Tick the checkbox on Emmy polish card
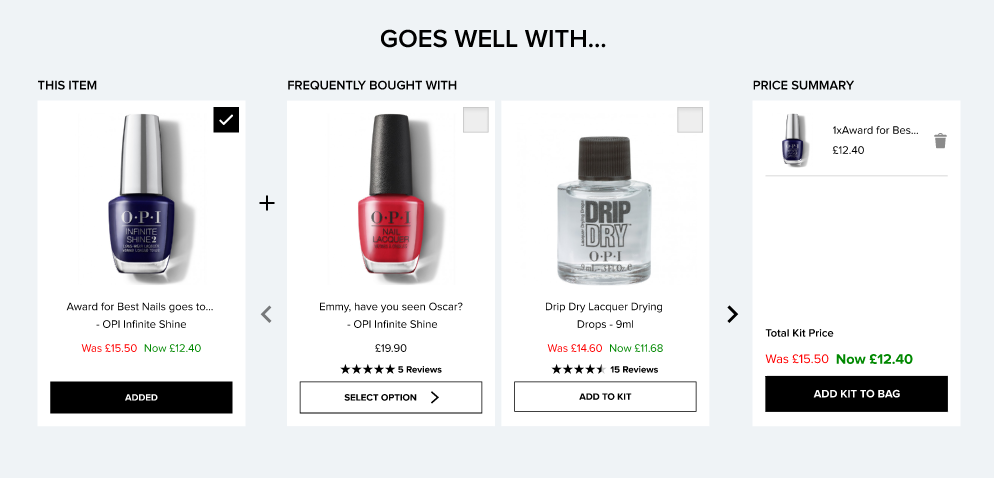 coord(475,120)
